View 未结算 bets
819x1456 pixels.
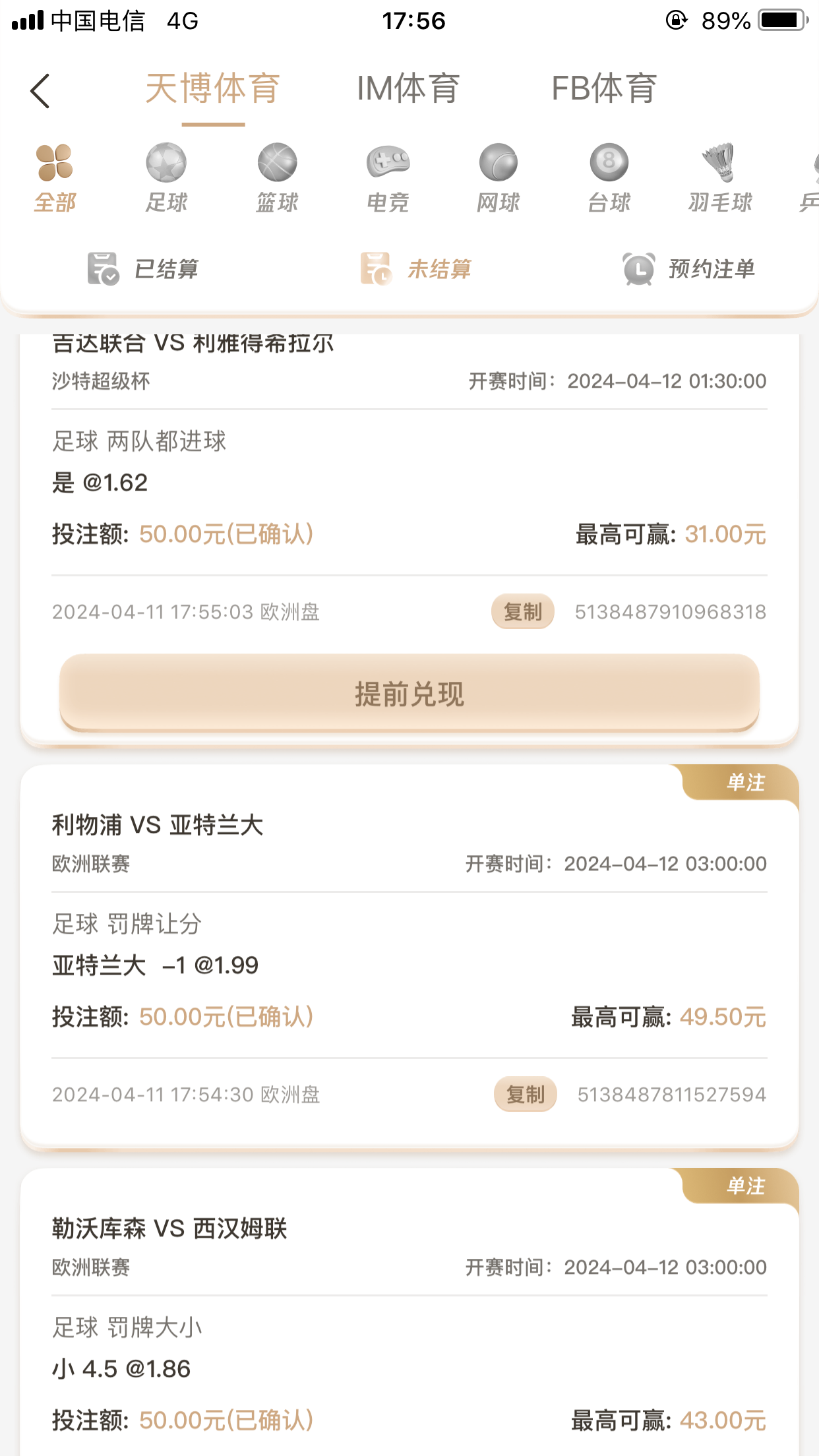click(416, 269)
